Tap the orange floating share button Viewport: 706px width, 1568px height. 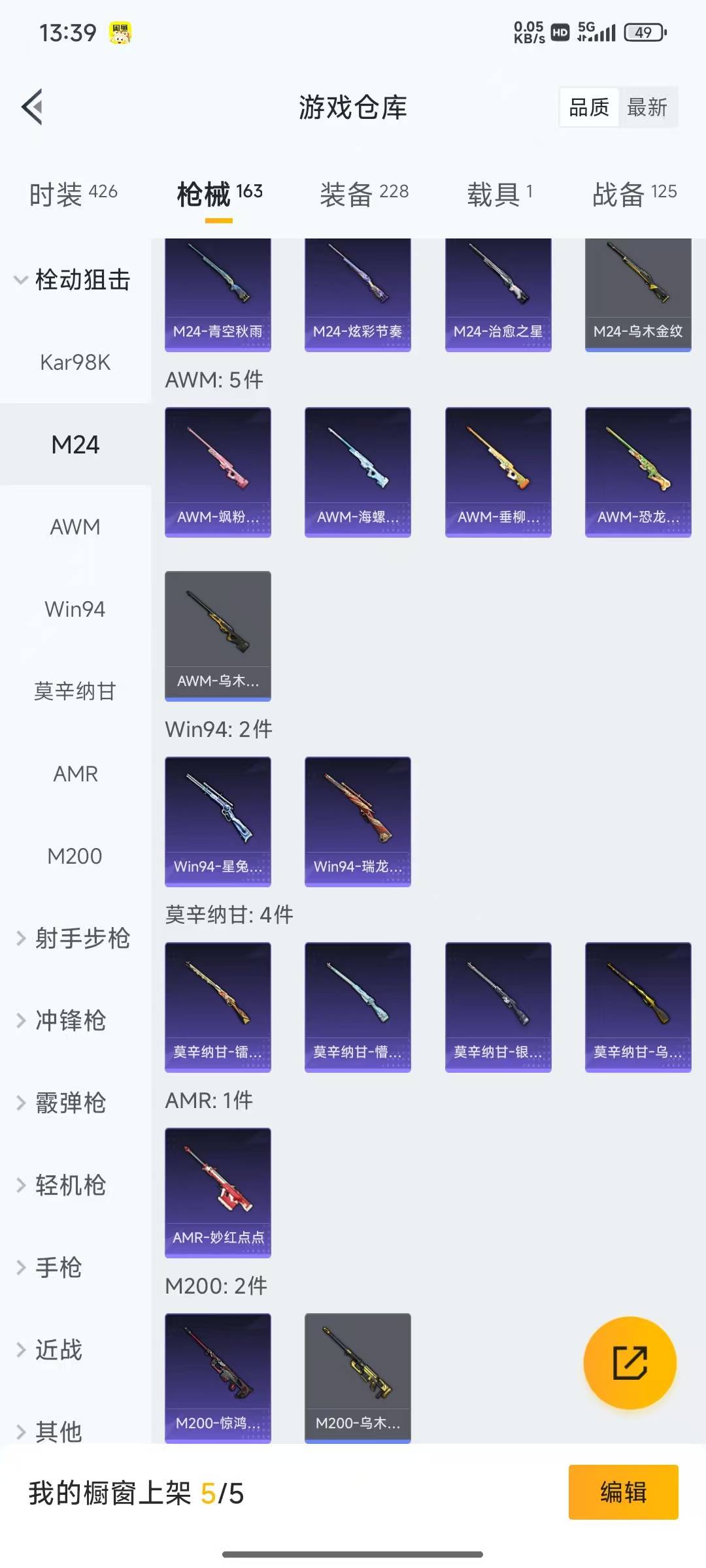[x=630, y=1363]
